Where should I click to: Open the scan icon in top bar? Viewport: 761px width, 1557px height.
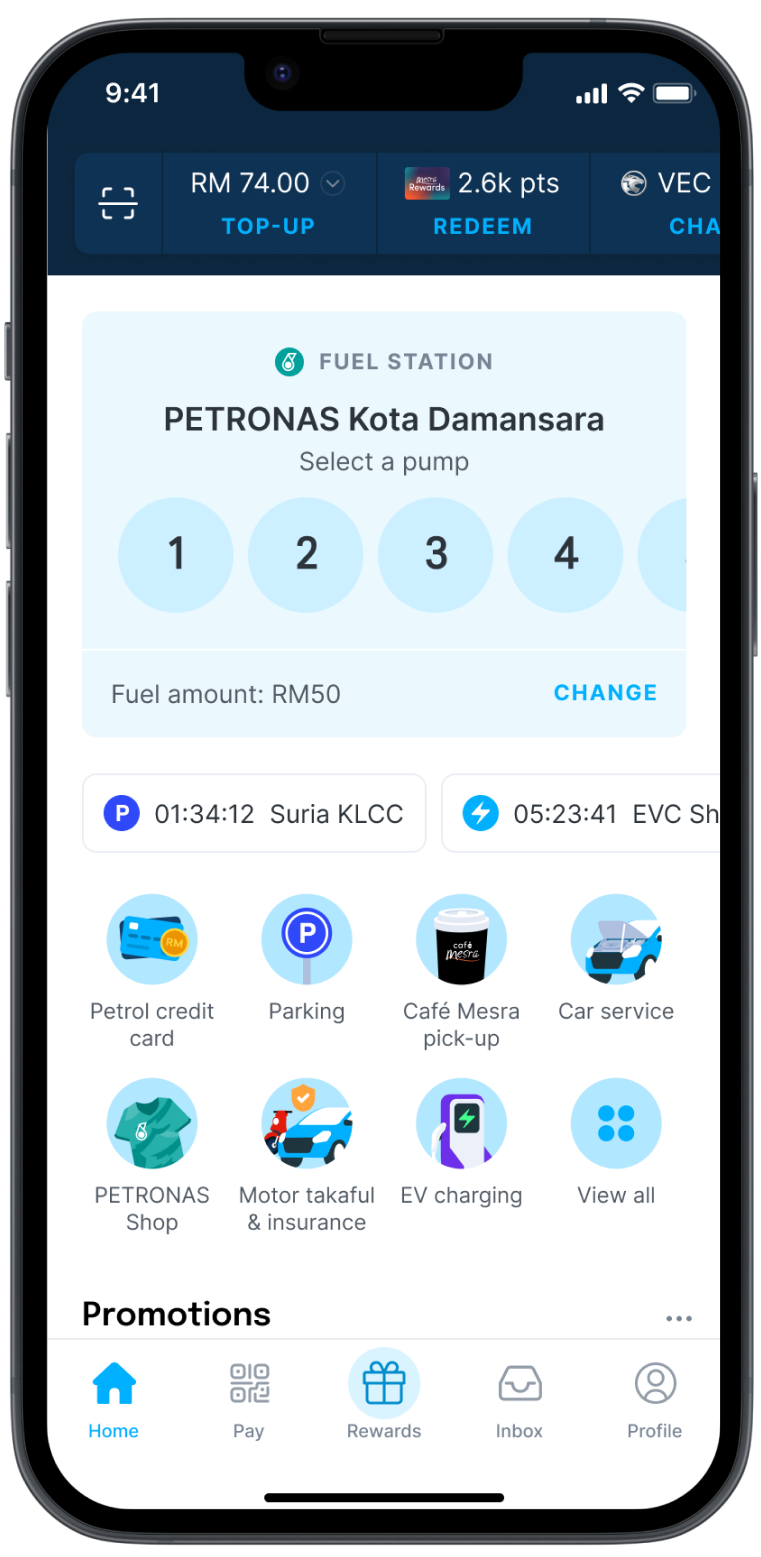point(118,203)
